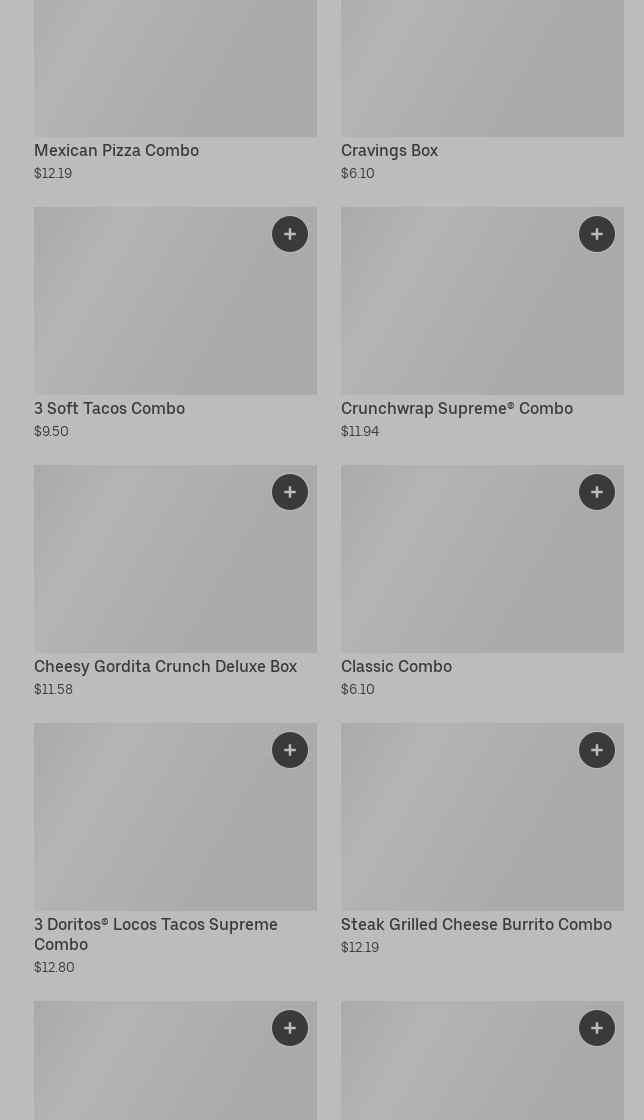This screenshot has height=1120, width=644.
Task: Open the Mexican Pizza Combo item
Action: click(116, 150)
